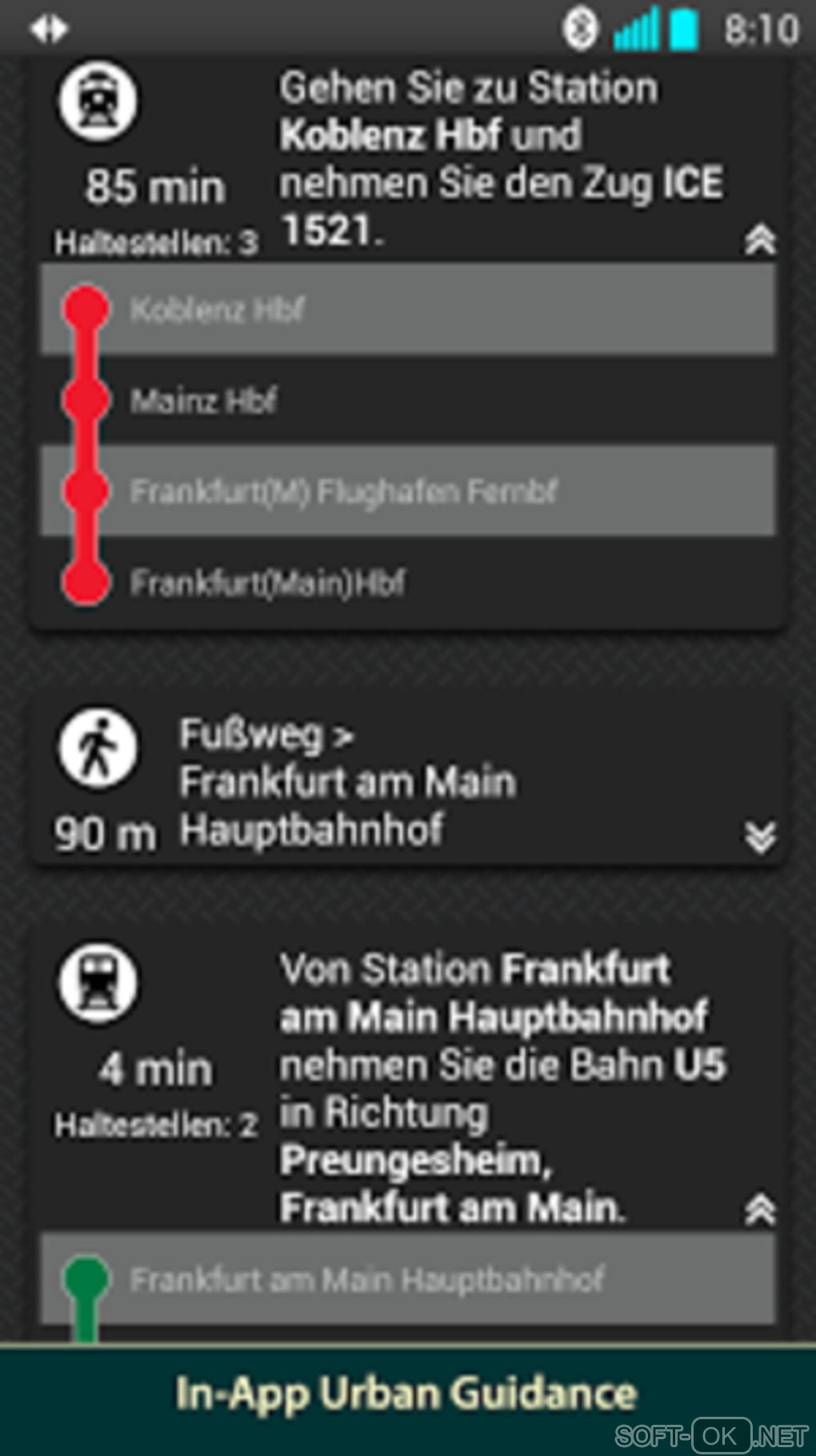Select the Mainz Hbf stop
816x1456 pixels.
[x=408, y=400]
